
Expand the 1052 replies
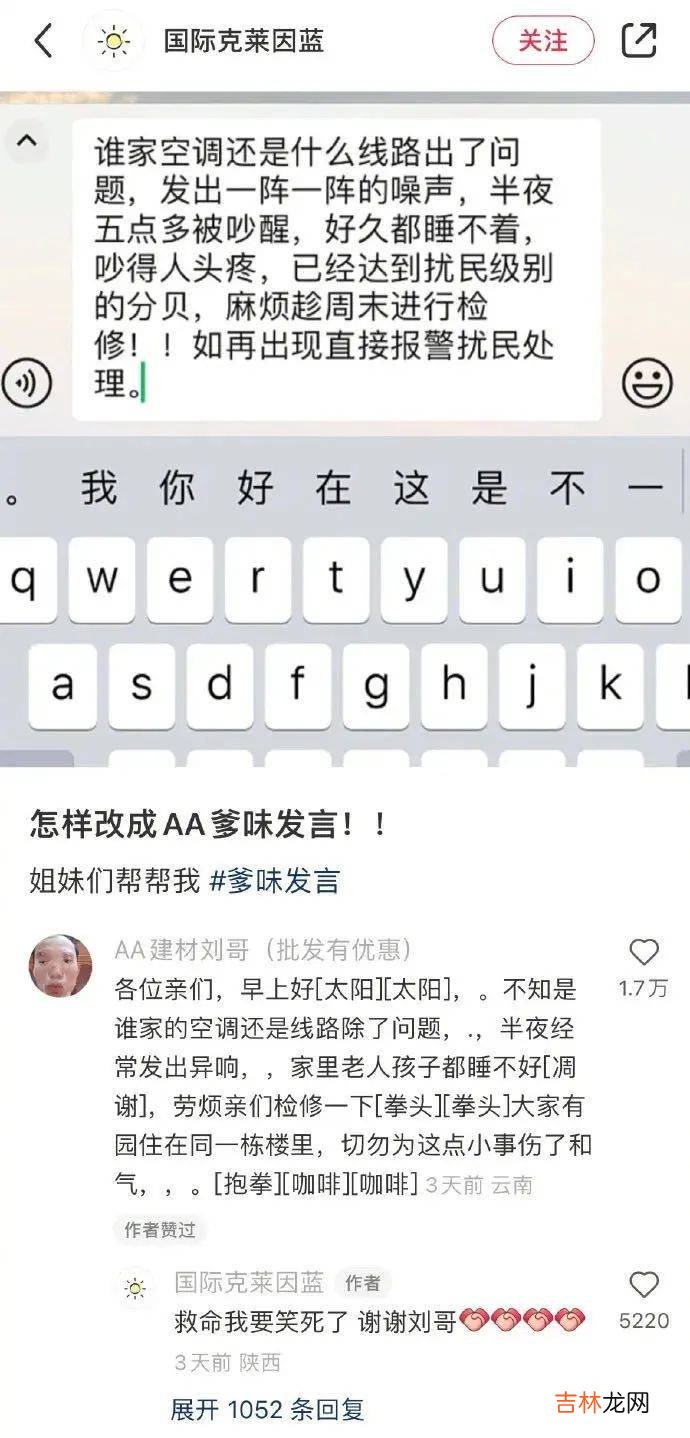point(267,1409)
